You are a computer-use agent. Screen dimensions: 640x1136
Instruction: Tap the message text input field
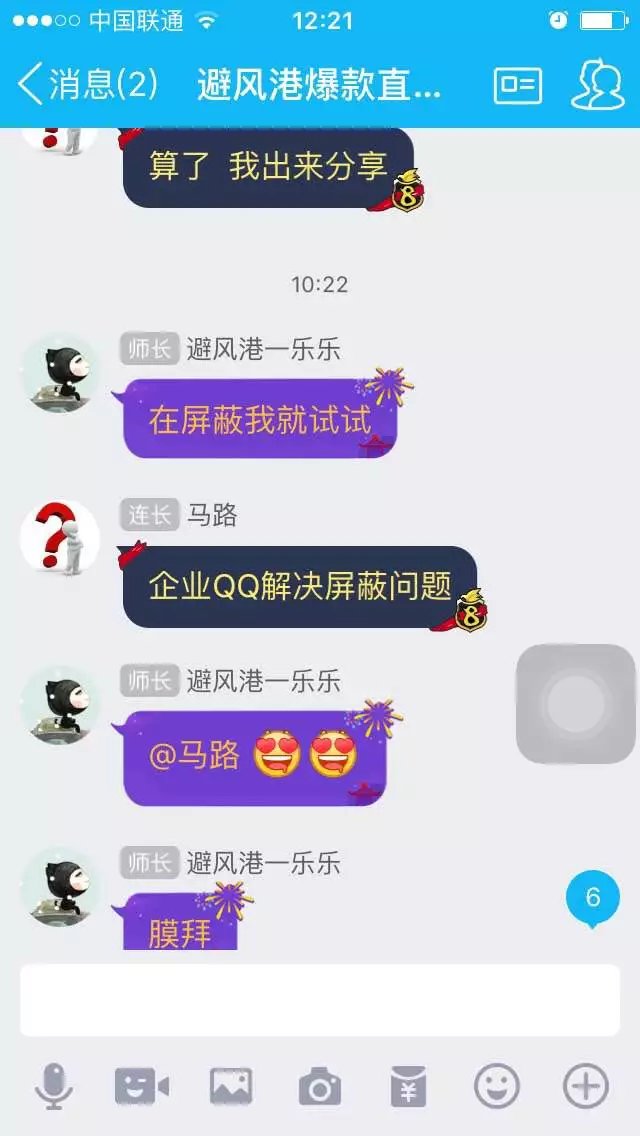pos(320,1000)
